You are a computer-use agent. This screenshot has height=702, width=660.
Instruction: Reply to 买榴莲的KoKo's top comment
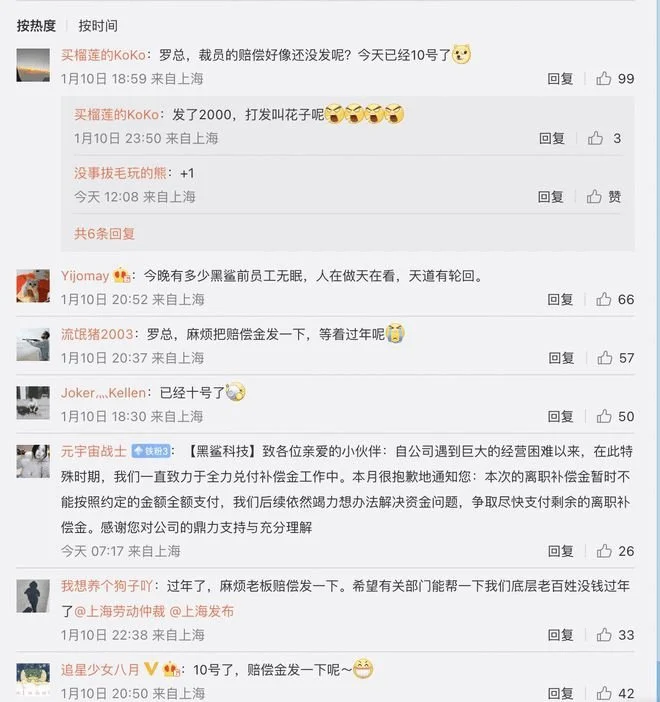pyautogui.click(x=560, y=78)
